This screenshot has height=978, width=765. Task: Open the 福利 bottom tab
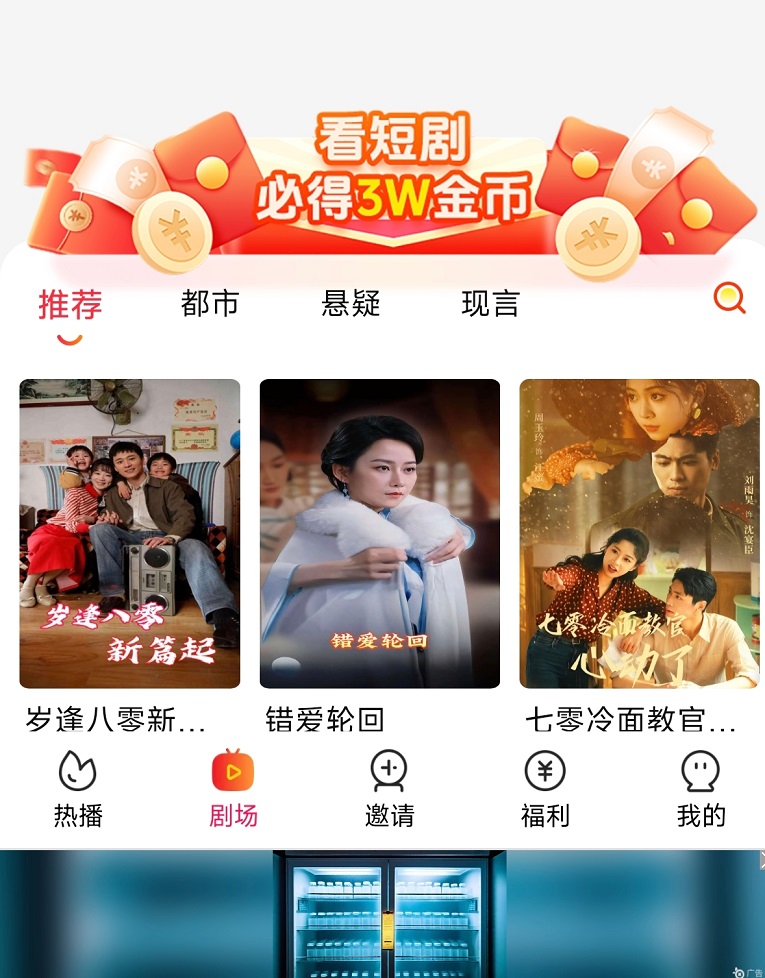click(x=545, y=790)
